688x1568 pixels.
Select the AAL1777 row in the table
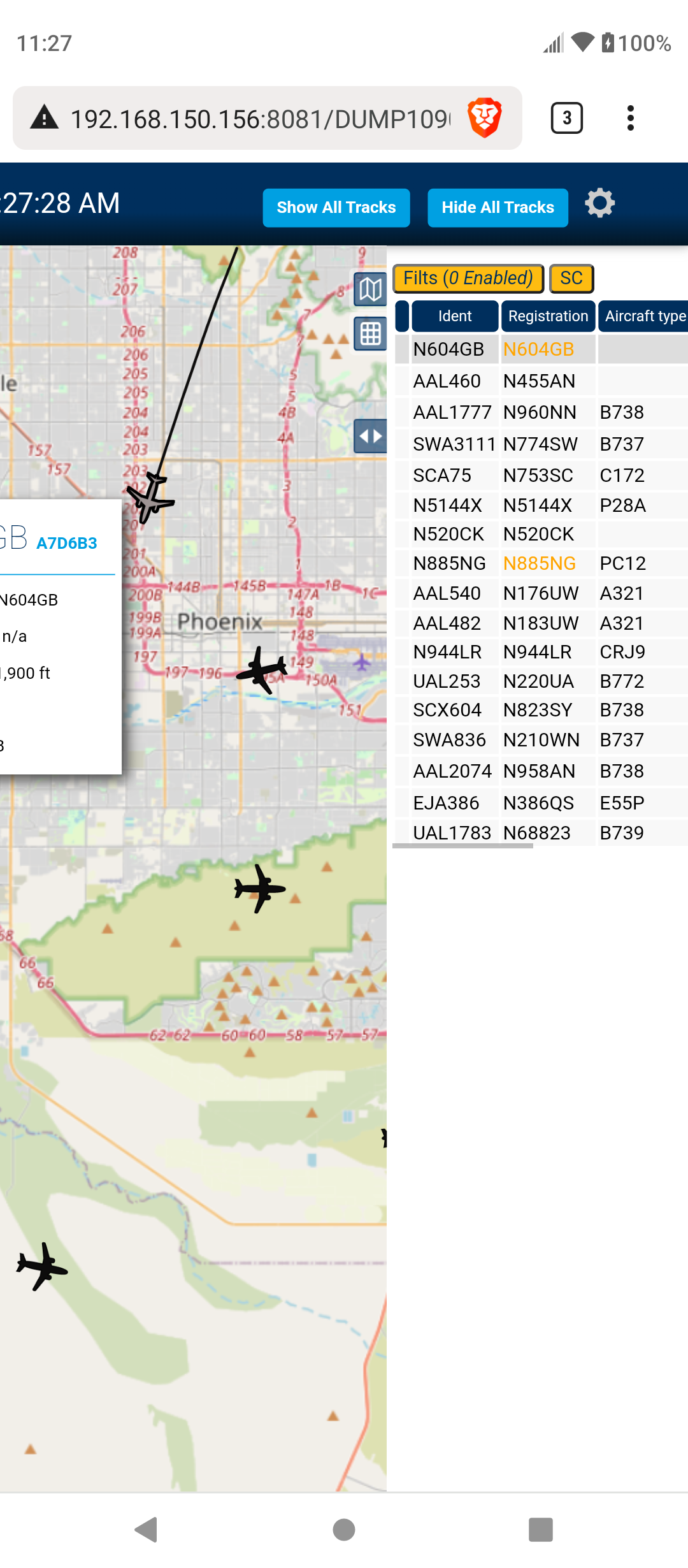coord(541,412)
